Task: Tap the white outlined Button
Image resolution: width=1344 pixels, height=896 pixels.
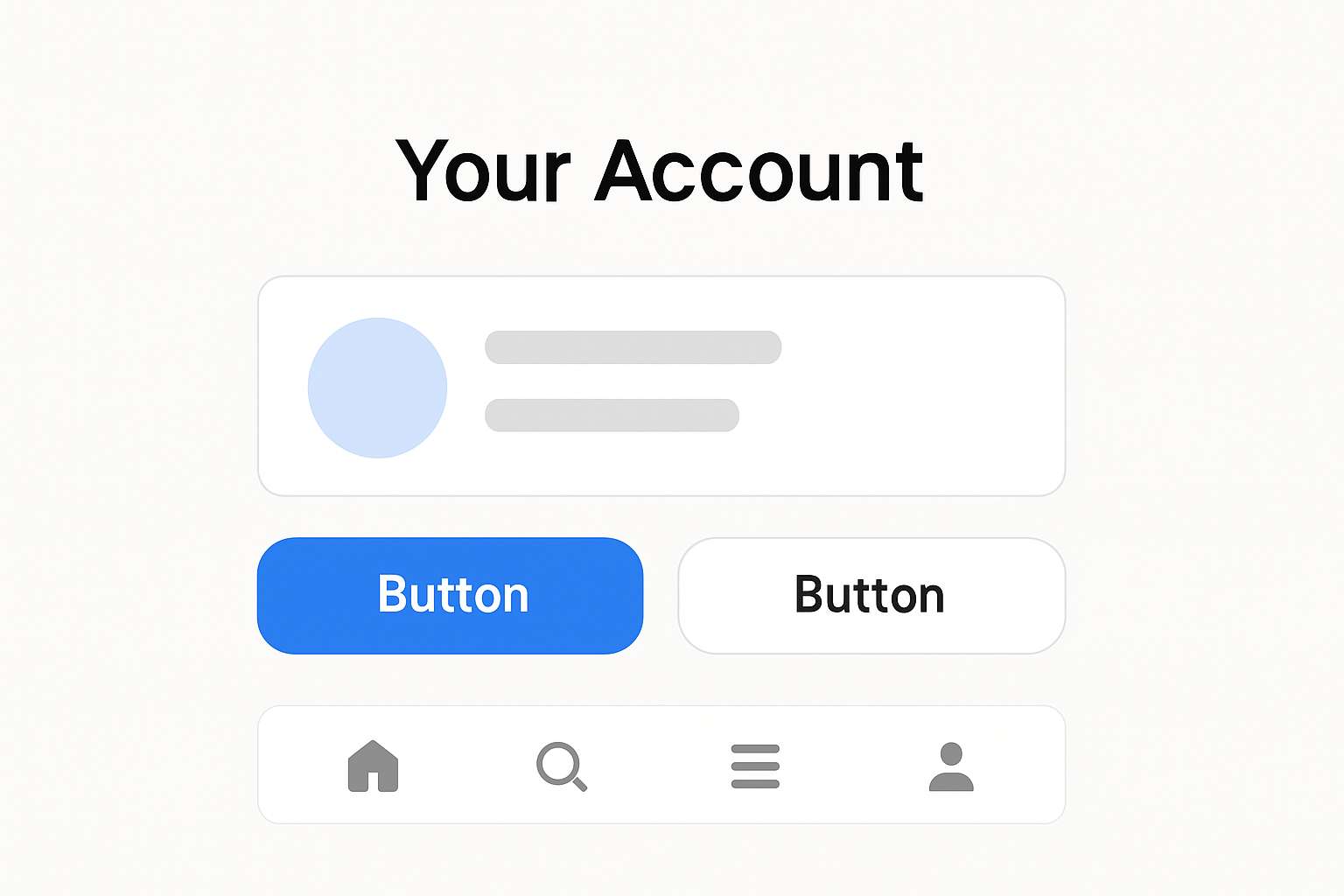Action: [x=871, y=595]
